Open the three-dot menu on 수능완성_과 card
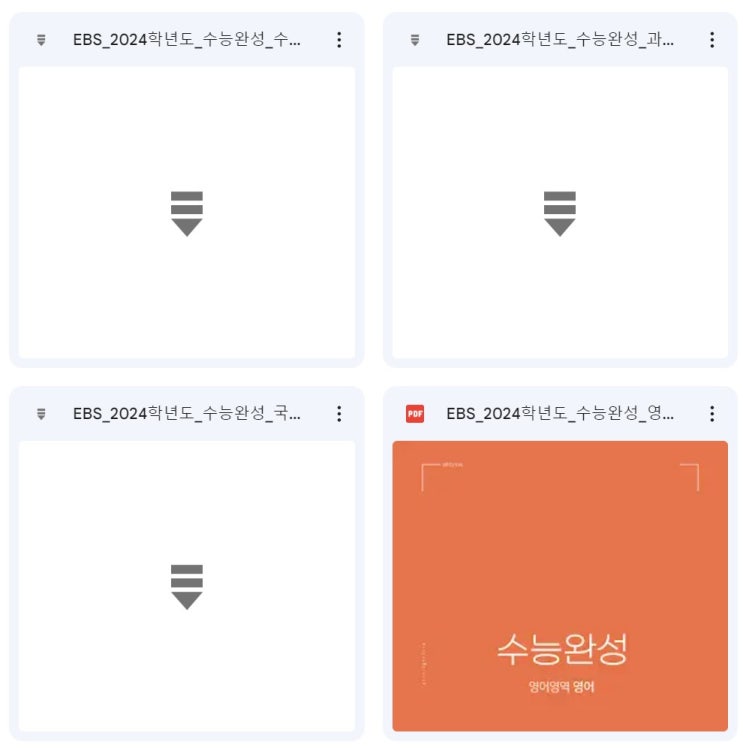Image resolution: width=743 pixels, height=751 pixels. (712, 40)
